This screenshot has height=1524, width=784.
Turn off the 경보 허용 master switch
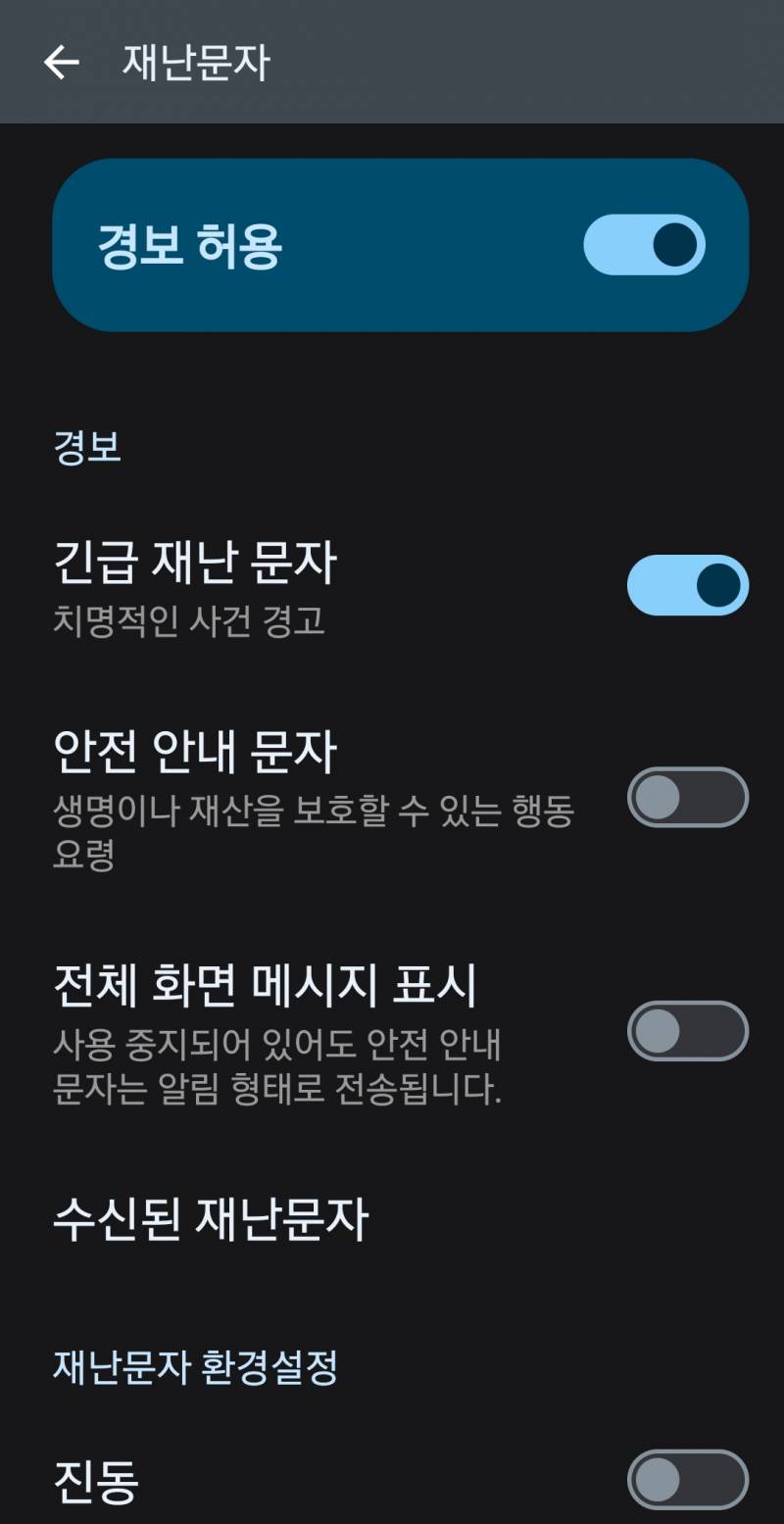pos(646,245)
